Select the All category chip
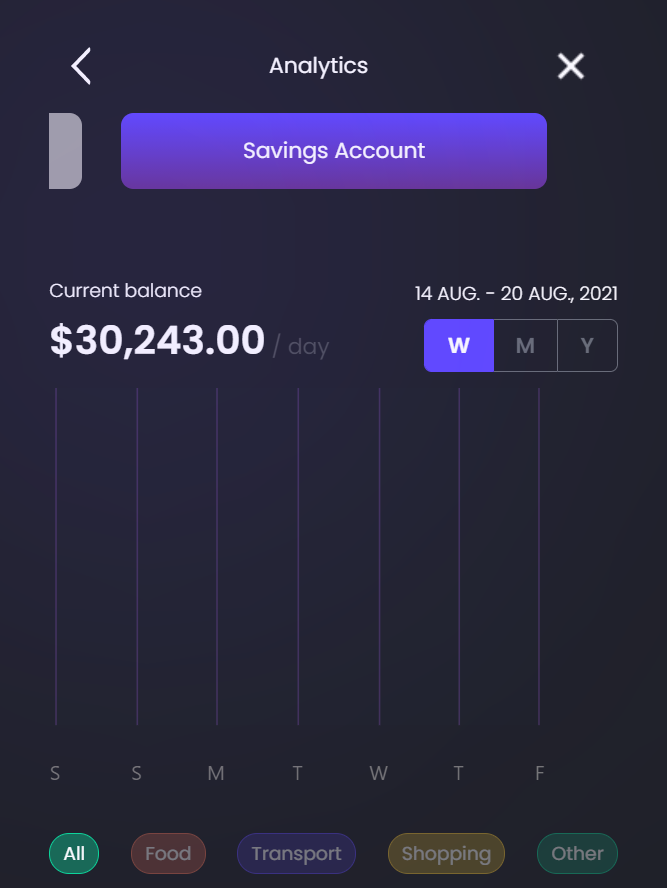667x888 pixels. point(74,854)
